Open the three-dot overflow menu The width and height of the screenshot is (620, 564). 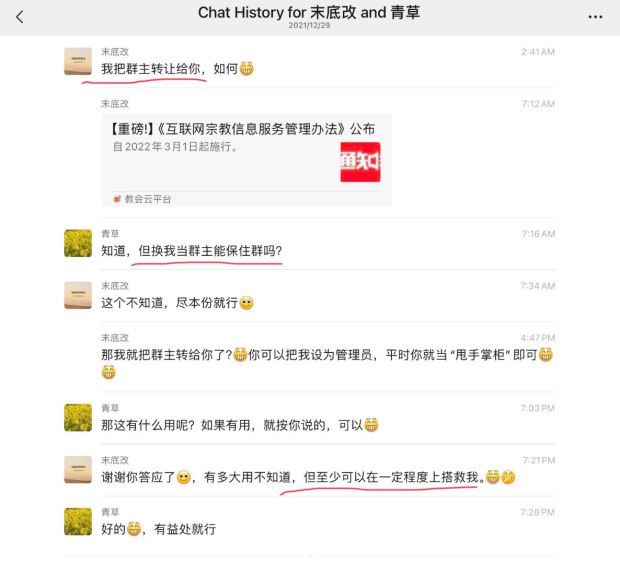(595, 17)
